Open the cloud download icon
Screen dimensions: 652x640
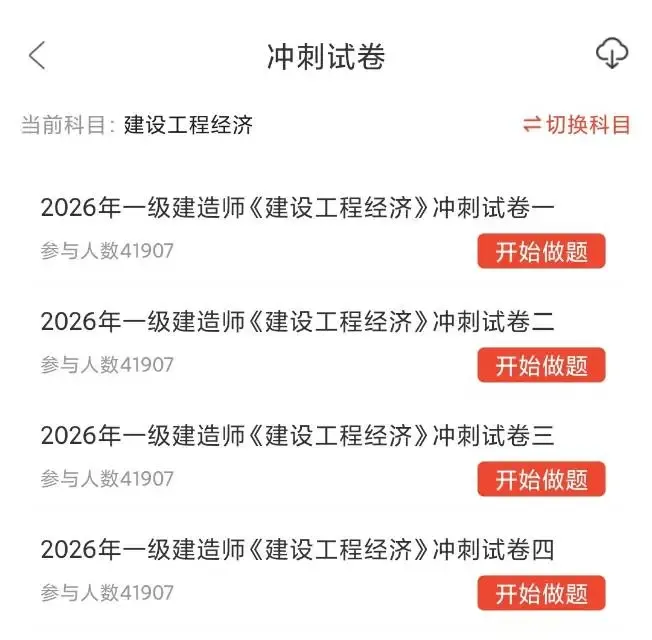pyautogui.click(x=611, y=54)
